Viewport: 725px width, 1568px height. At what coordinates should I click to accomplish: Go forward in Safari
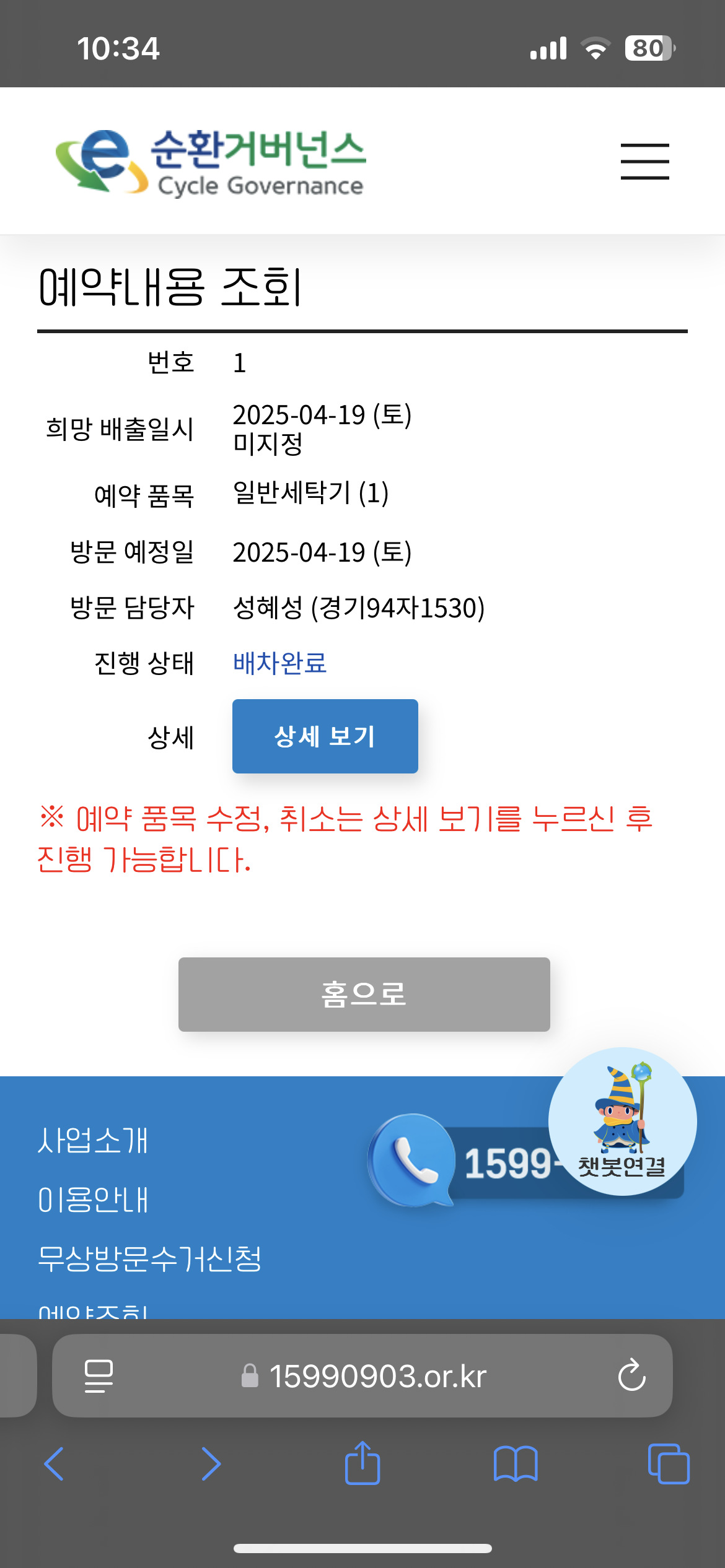[211, 1464]
